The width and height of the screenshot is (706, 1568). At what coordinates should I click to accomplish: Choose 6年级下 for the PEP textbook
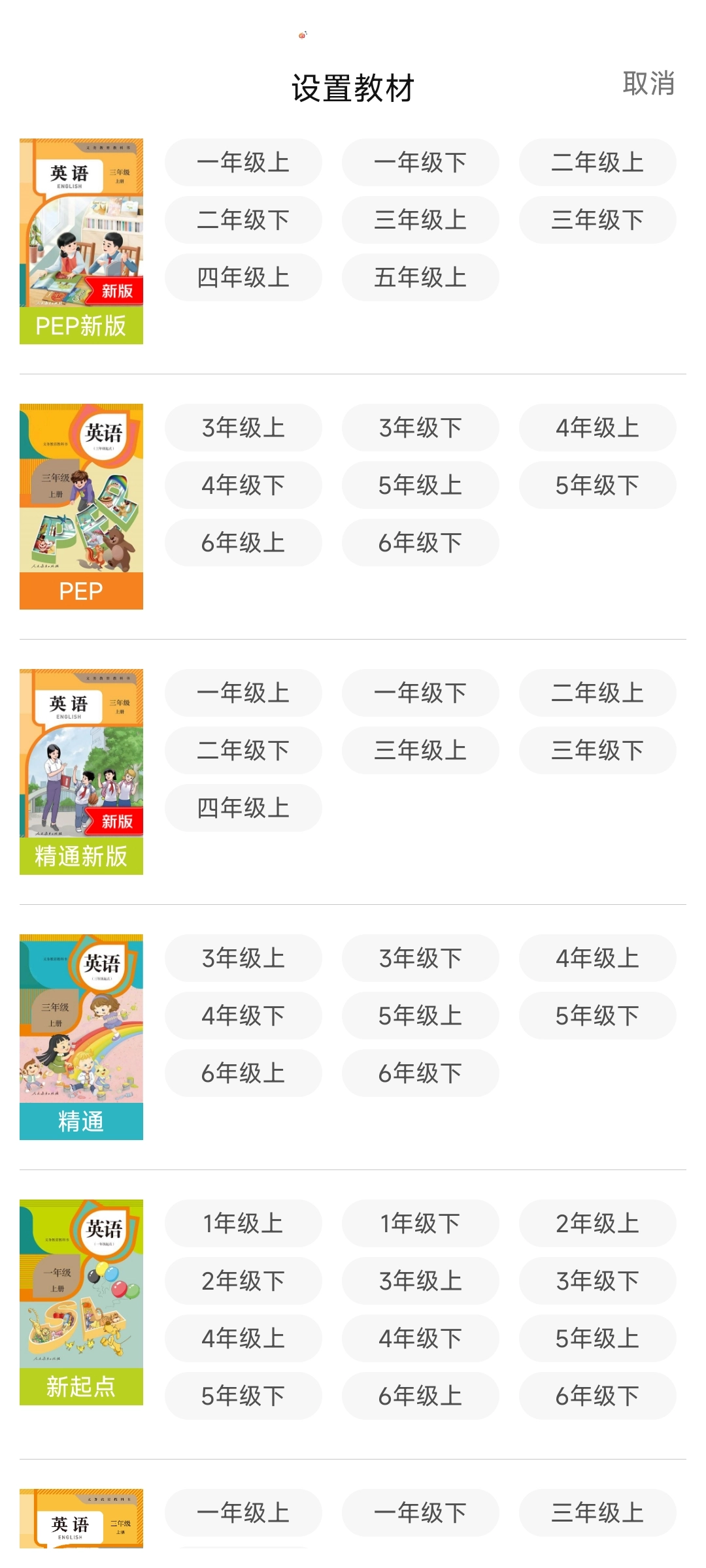[420, 542]
